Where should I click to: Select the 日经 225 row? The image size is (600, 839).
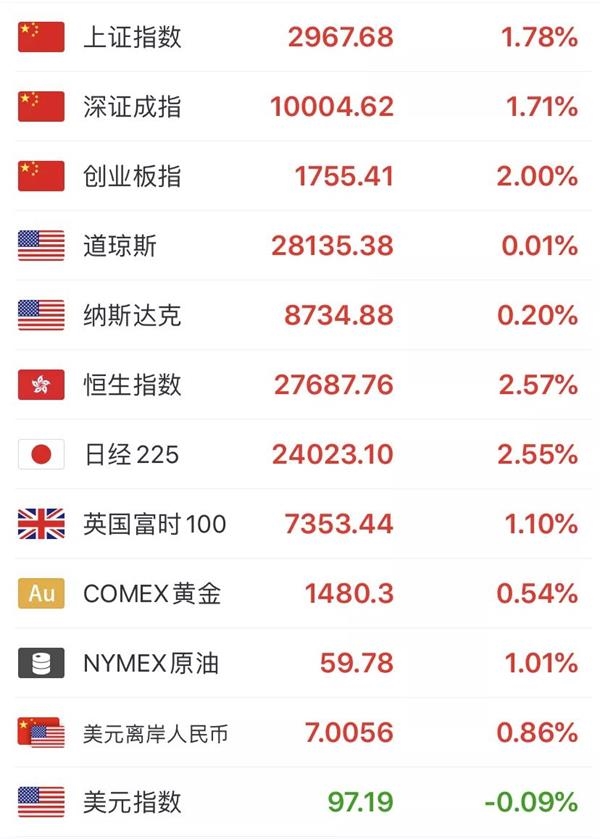click(131, 455)
